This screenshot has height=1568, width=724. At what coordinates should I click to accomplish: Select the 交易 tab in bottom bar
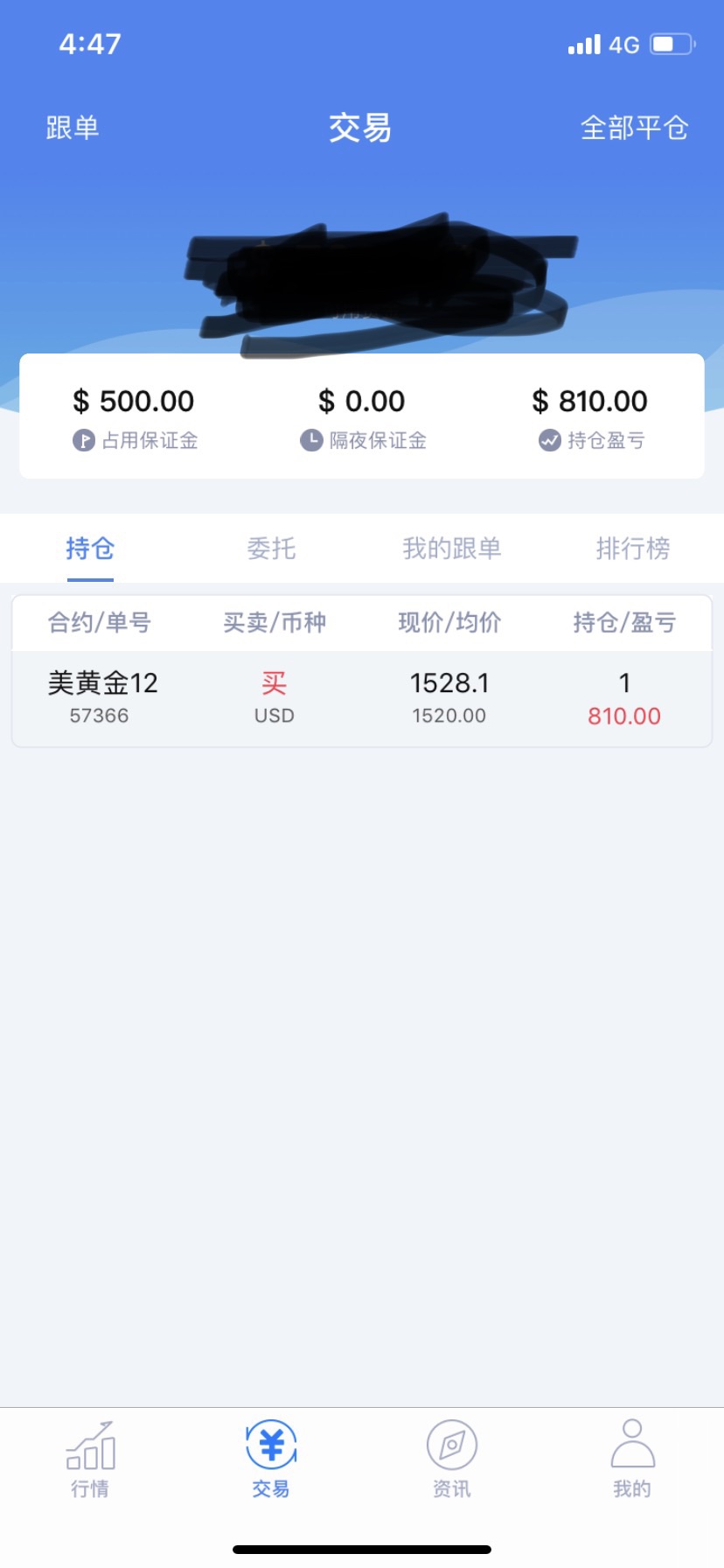271,1458
